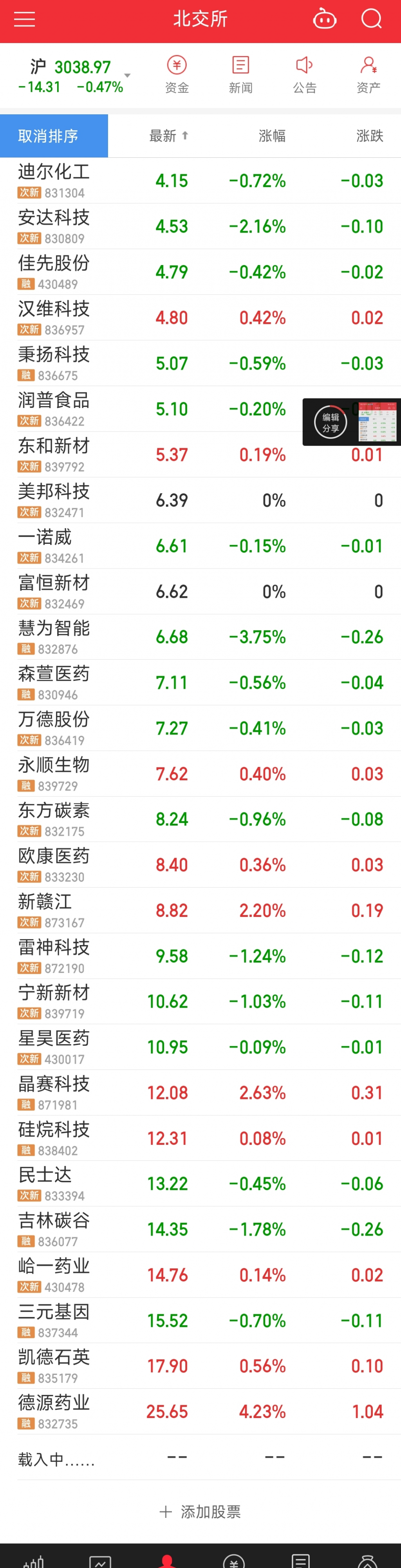Open the 资产 assets shortcut

(368, 75)
